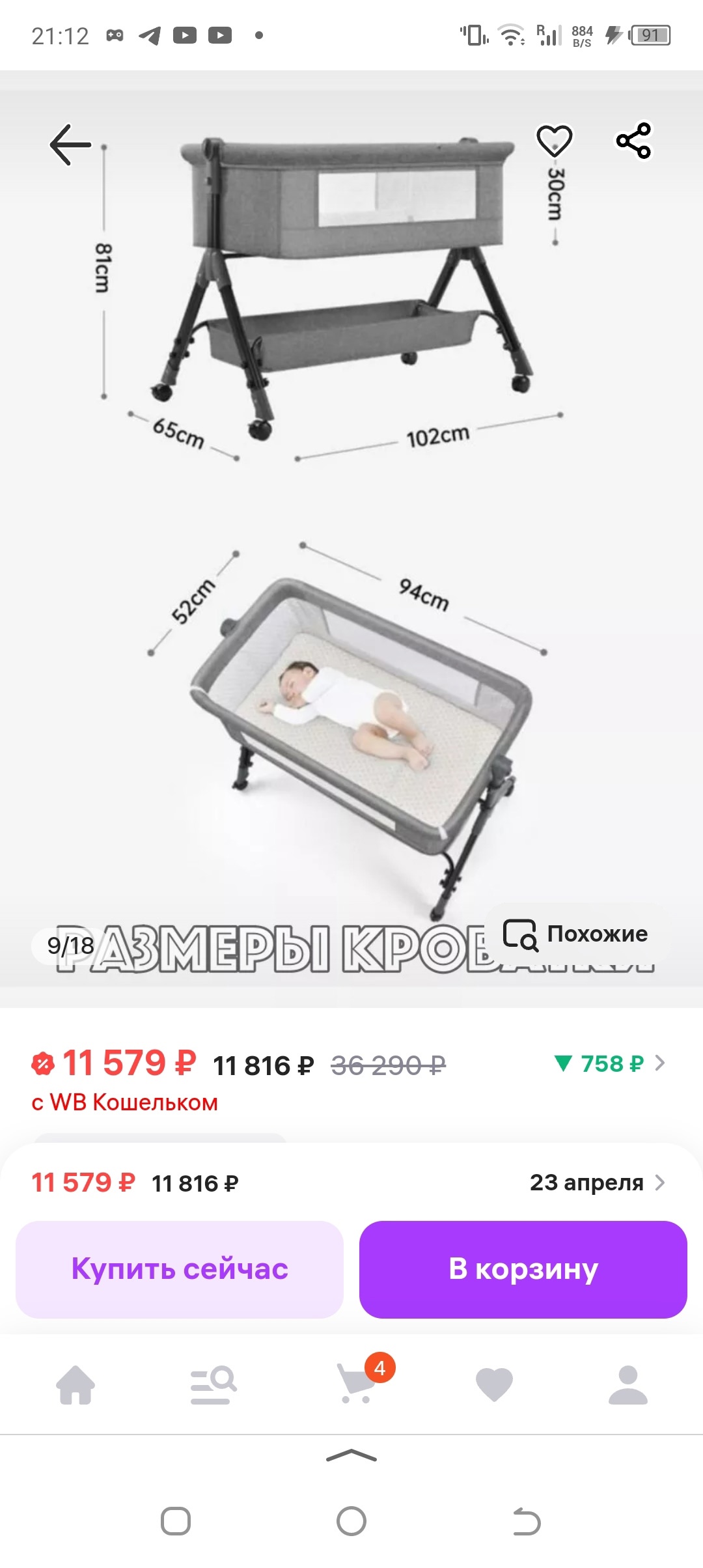Tap Купить сейчас button
This screenshot has width=703, height=1568.
click(x=180, y=1269)
